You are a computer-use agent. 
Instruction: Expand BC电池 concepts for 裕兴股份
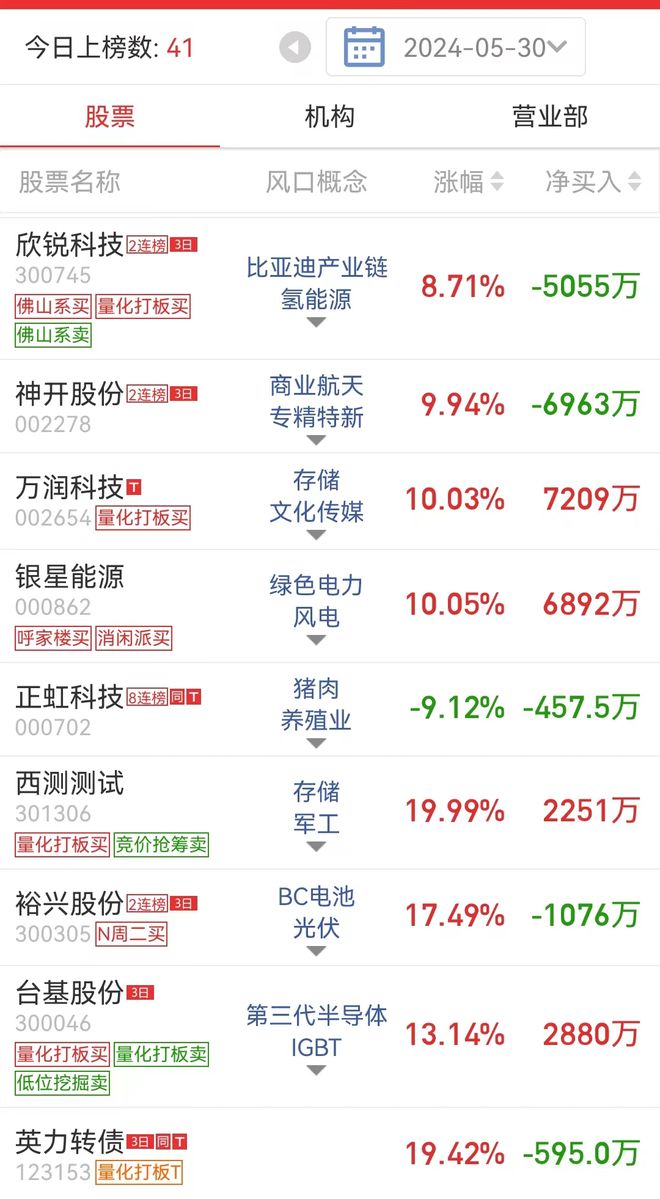tap(316, 951)
